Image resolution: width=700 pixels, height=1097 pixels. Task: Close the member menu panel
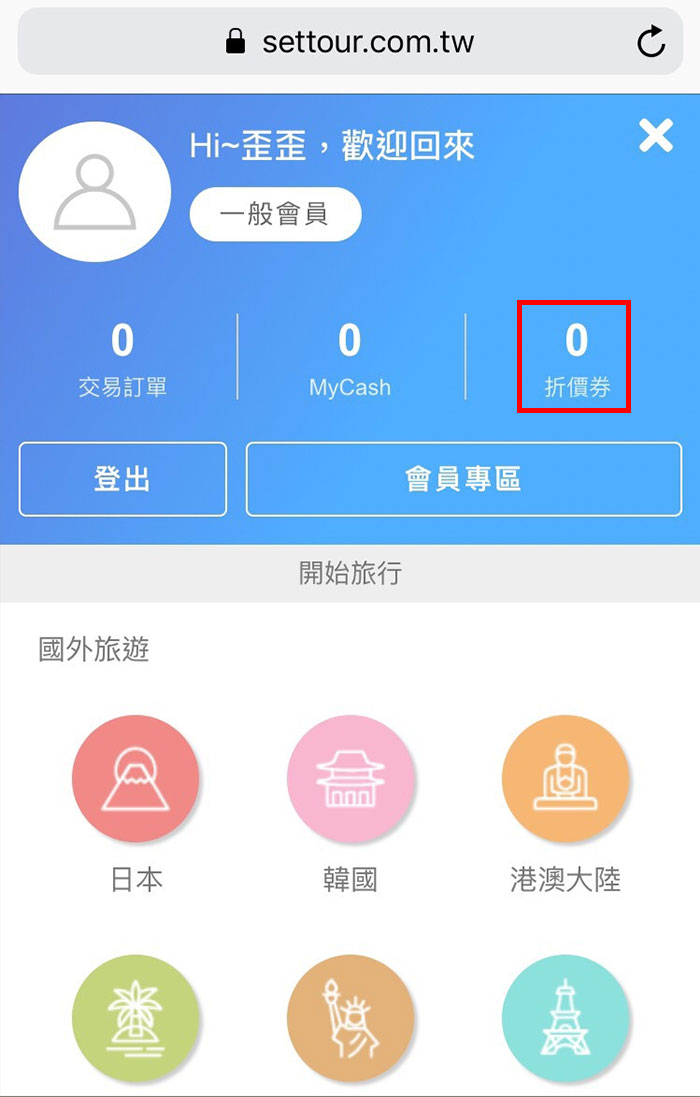[x=656, y=135]
